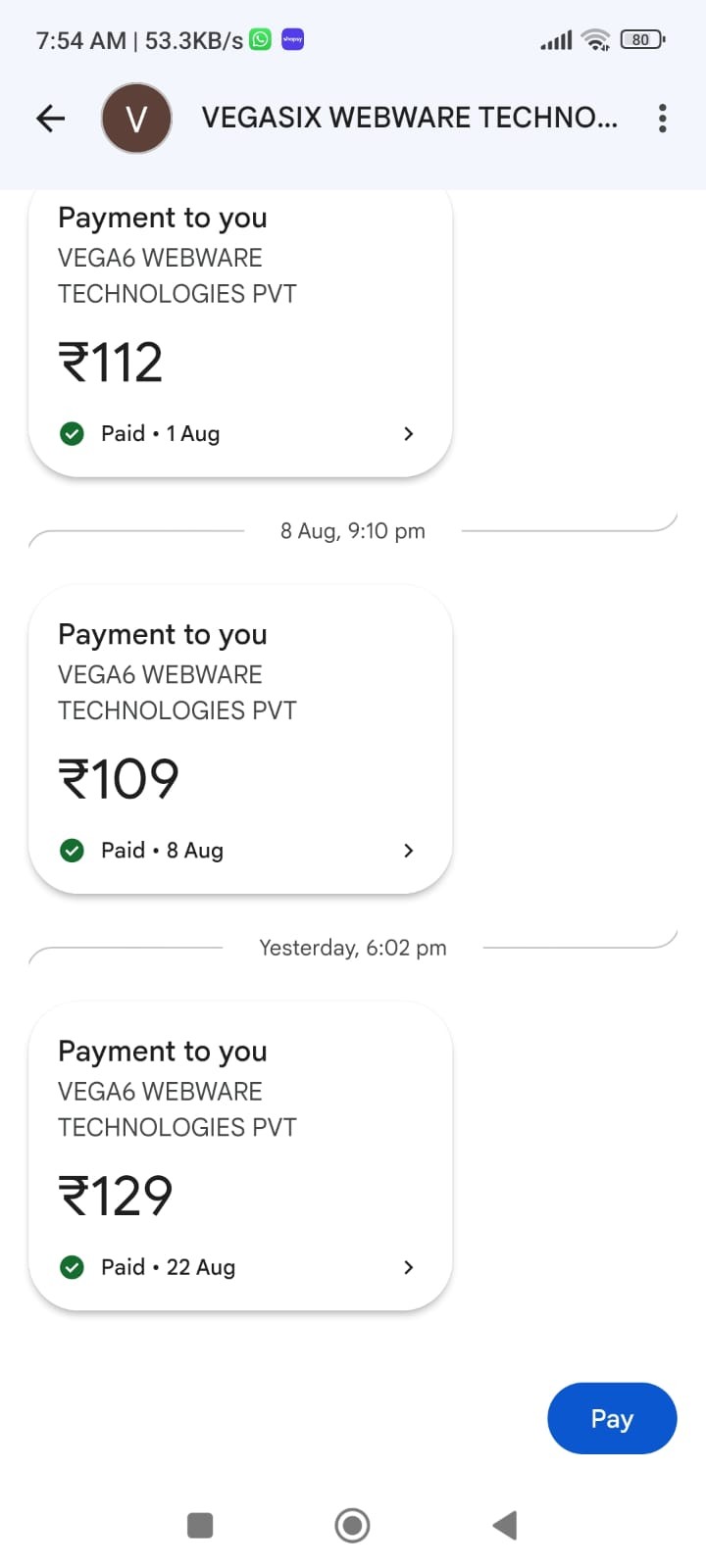Open the three-dot overflow menu

pyautogui.click(x=663, y=119)
